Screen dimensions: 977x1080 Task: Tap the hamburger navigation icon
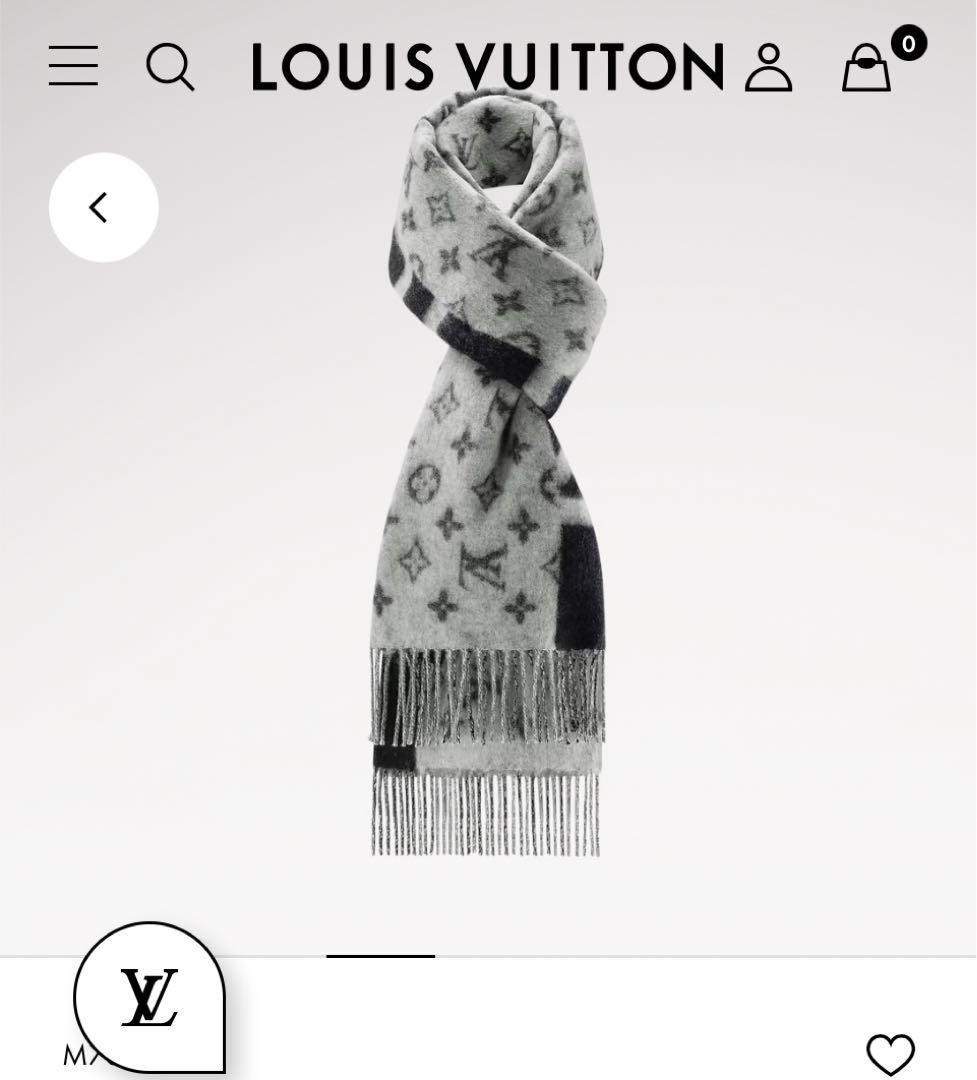(x=72, y=66)
